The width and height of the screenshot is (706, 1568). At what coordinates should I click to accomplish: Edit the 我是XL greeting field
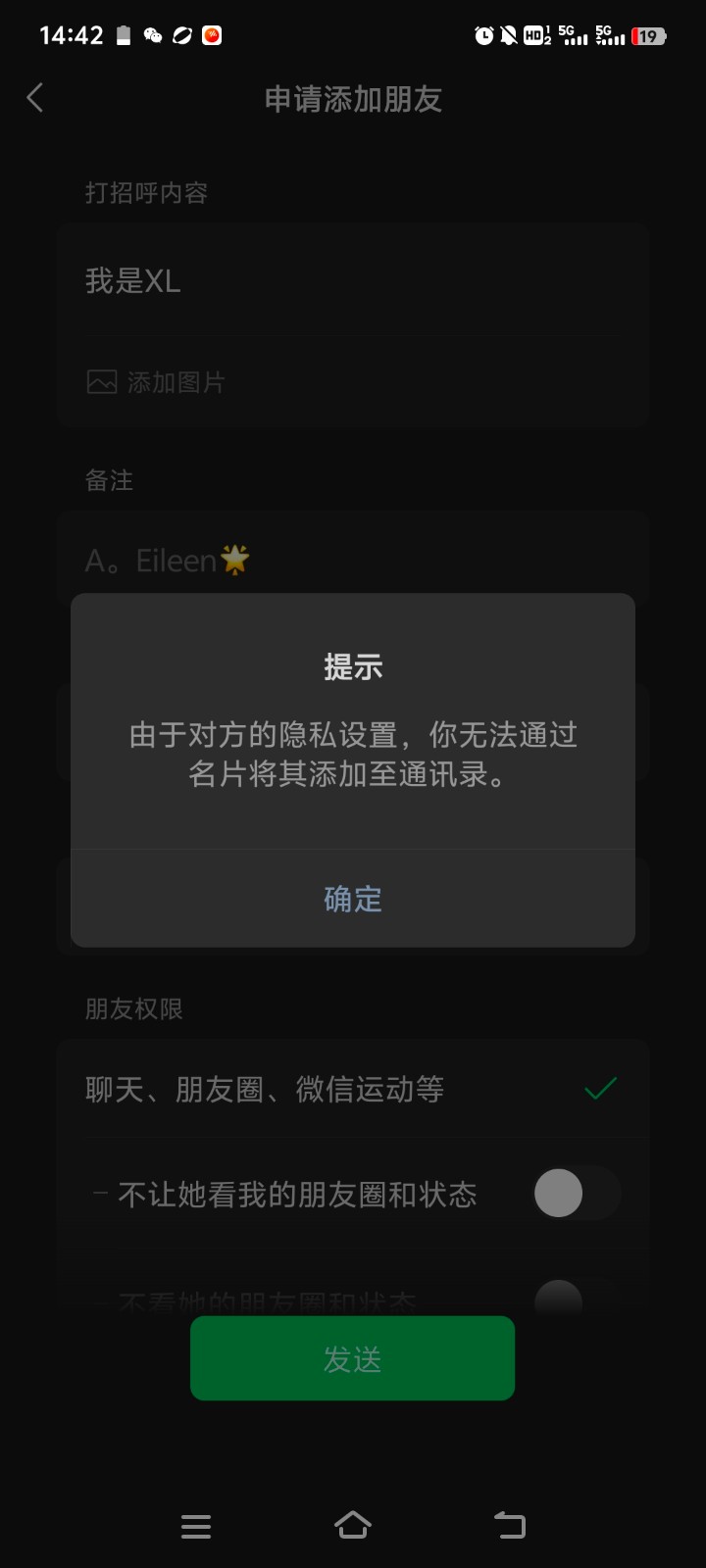(x=353, y=282)
